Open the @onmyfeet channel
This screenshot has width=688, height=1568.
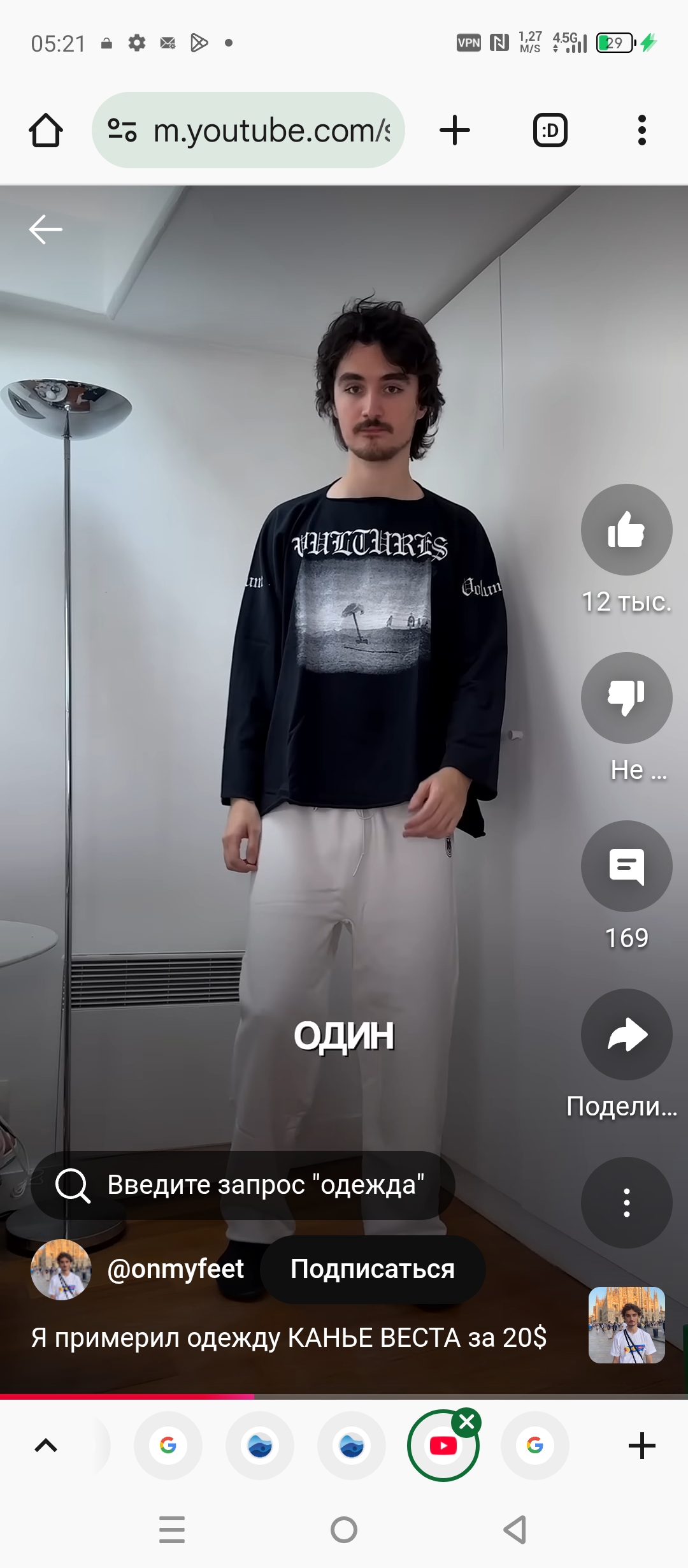(175, 1269)
